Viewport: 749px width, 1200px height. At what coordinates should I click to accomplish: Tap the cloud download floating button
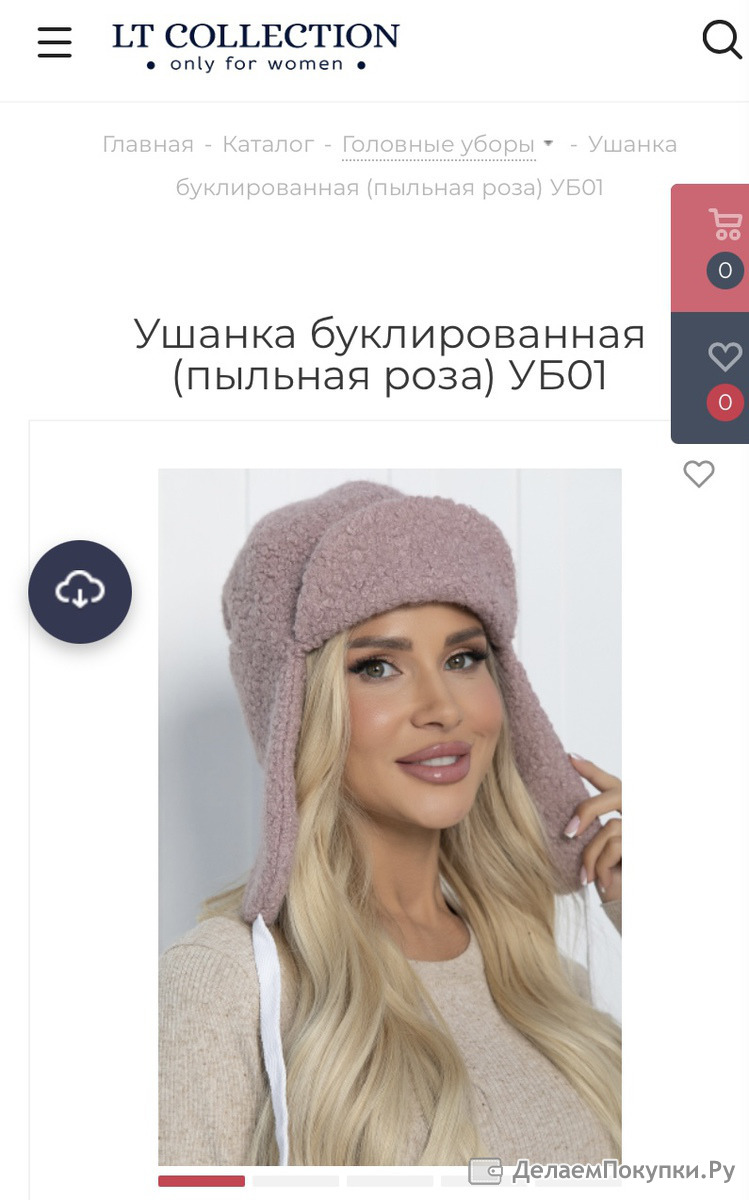[x=80, y=592]
